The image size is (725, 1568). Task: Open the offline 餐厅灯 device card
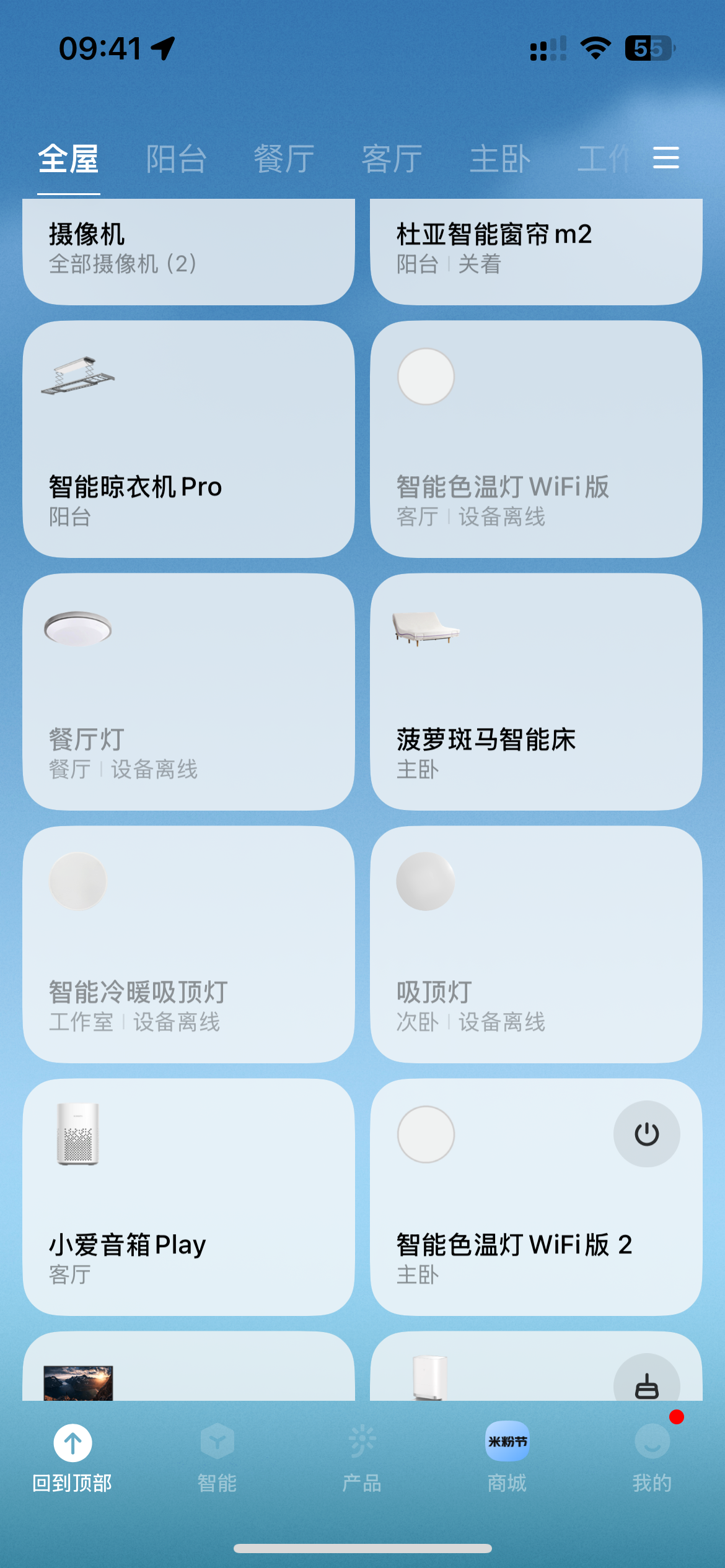pyautogui.click(x=188, y=692)
